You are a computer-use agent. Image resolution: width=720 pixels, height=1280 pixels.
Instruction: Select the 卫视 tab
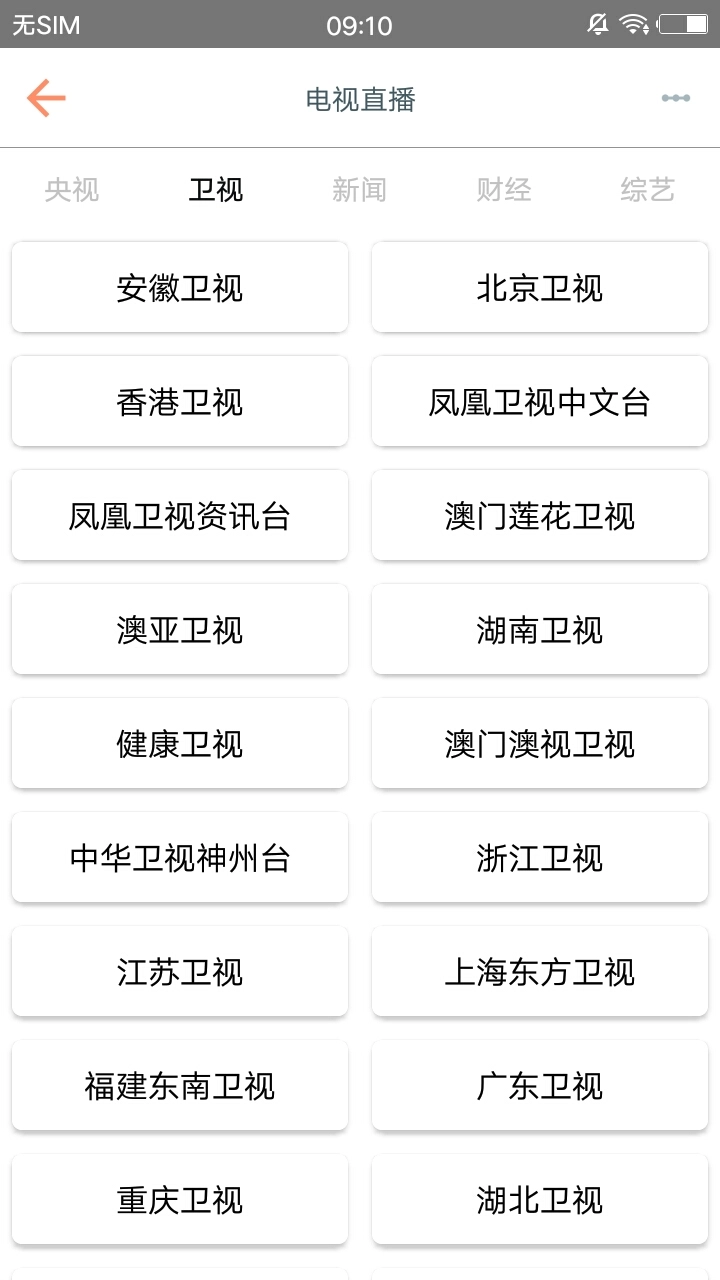[215, 190]
